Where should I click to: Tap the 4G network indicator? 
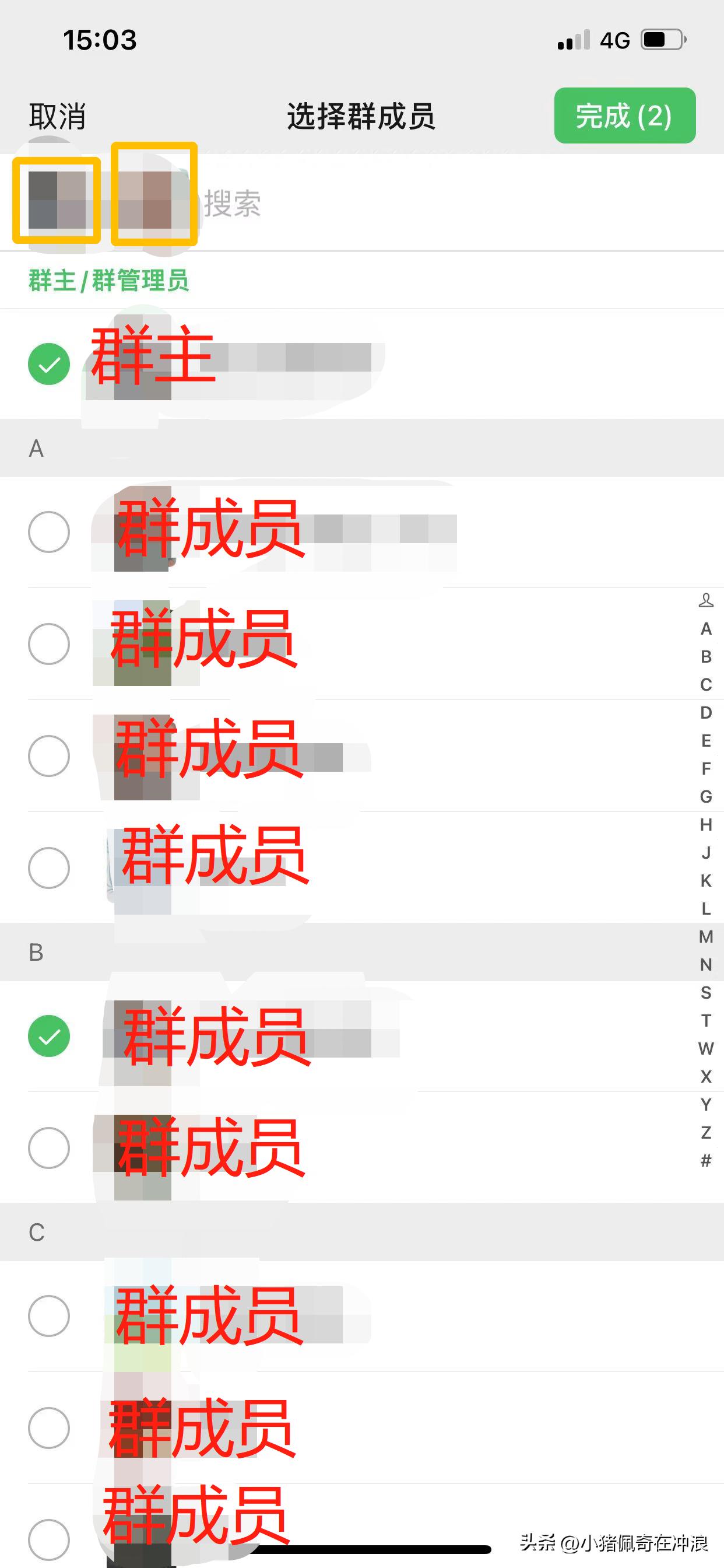click(614, 40)
